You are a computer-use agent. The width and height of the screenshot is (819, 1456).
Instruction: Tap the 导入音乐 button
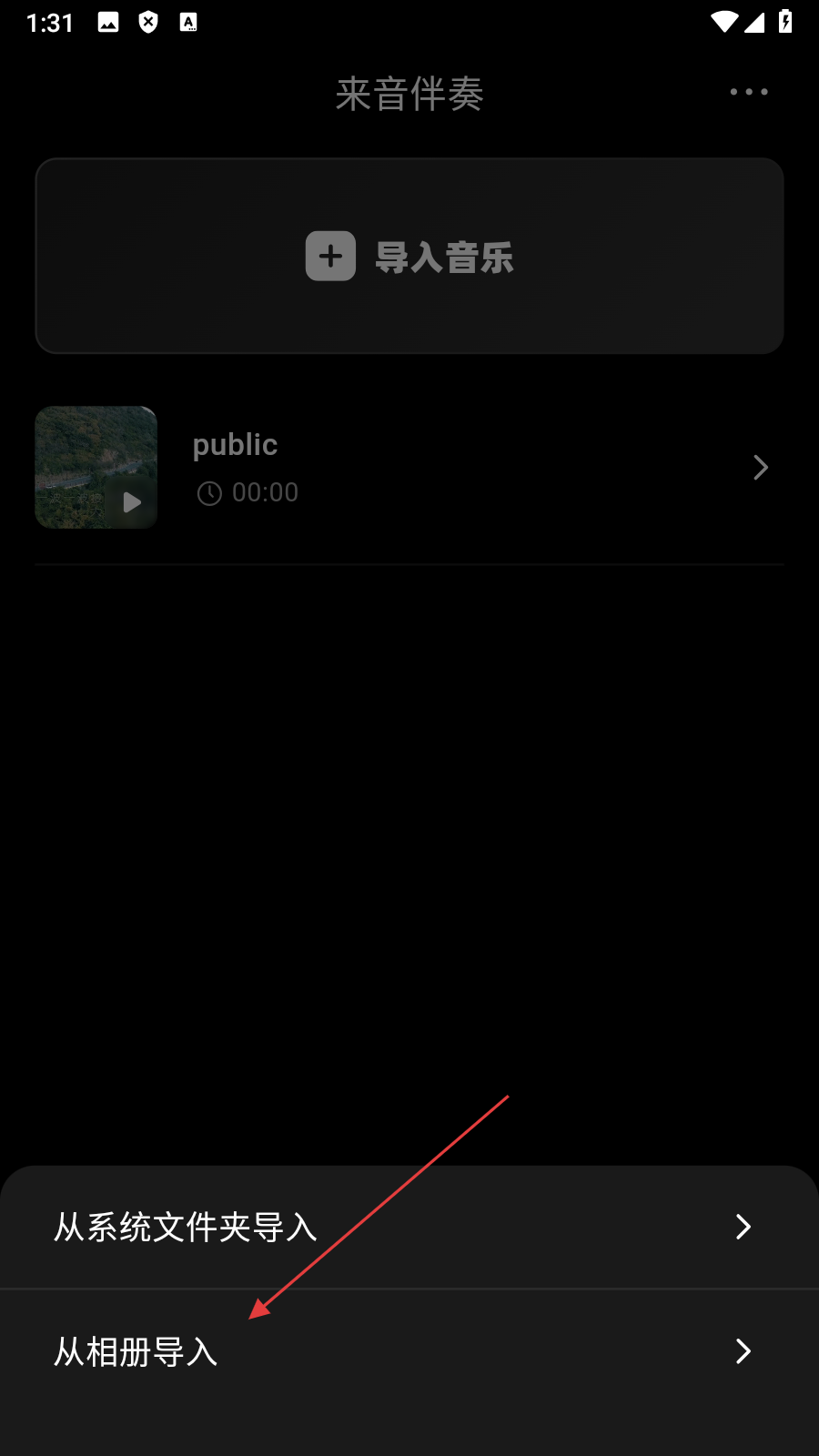click(409, 257)
